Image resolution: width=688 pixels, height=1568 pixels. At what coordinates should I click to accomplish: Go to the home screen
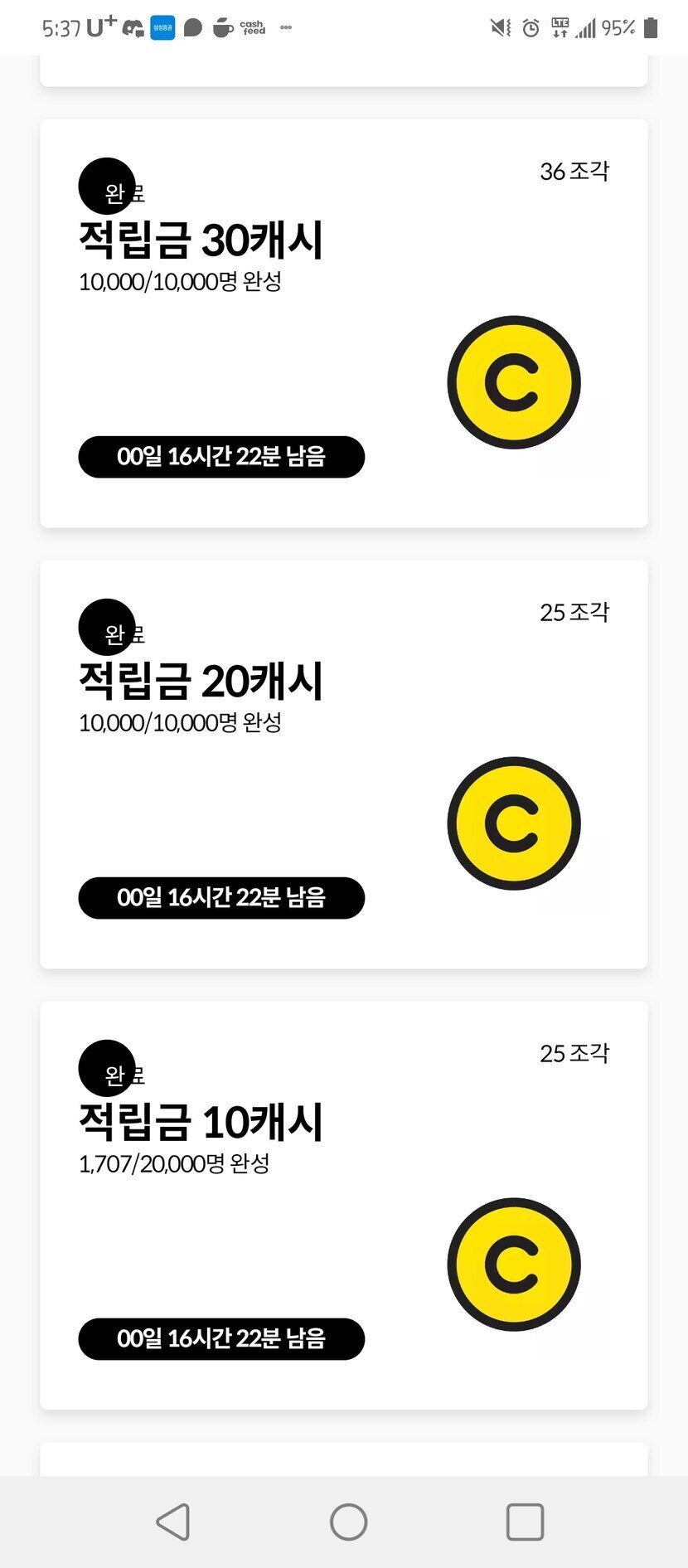click(348, 1522)
